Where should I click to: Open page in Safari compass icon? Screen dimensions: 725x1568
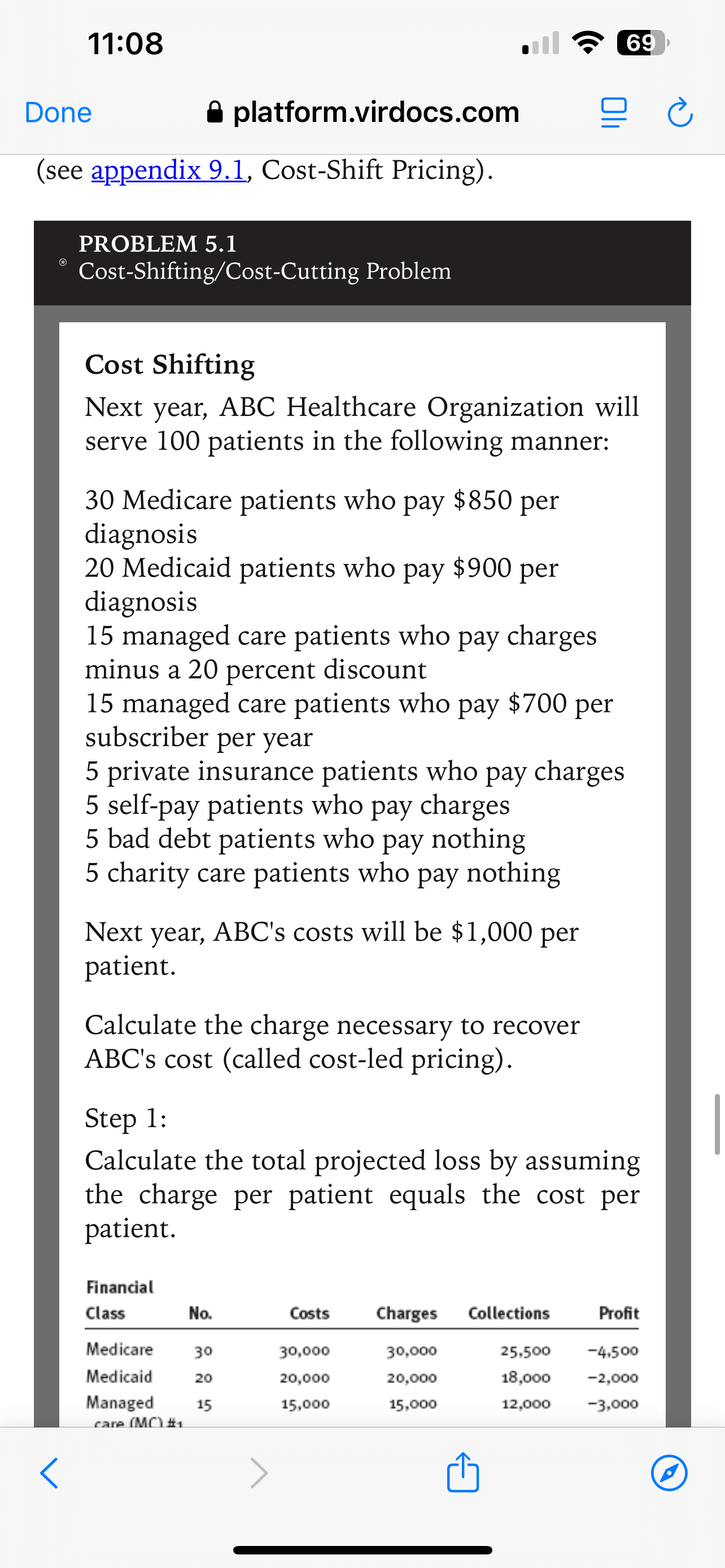coord(669,1473)
